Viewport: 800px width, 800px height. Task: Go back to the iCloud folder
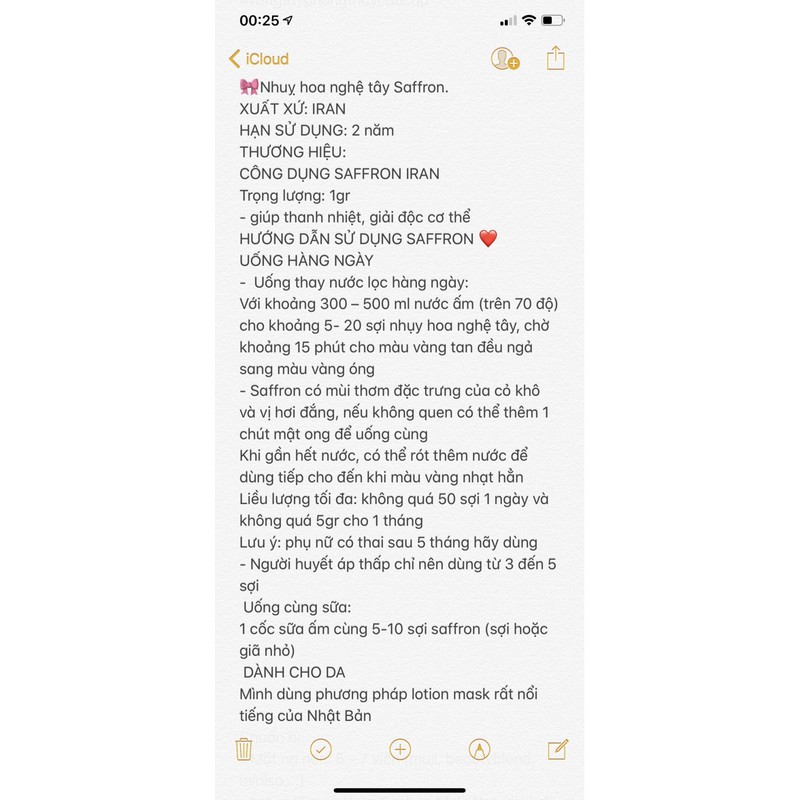pos(259,59)
